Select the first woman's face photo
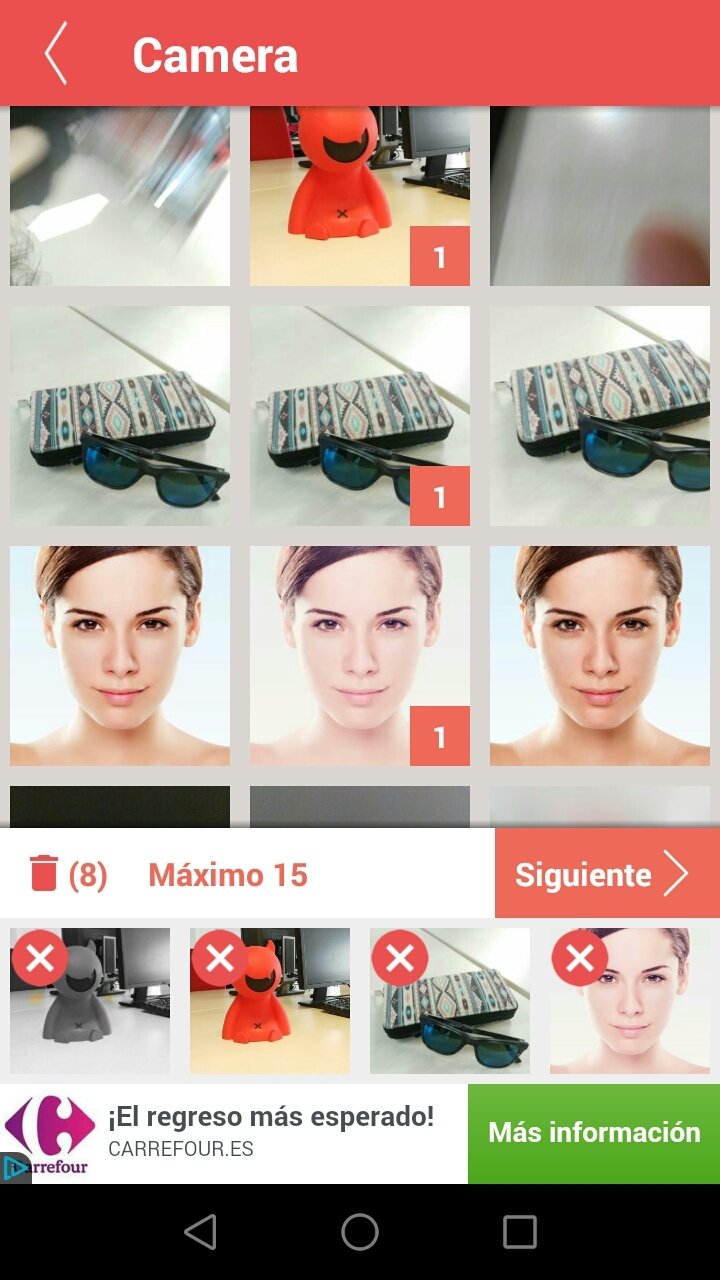The height and width of the screenshot is (1280, 720). [120, 656]
